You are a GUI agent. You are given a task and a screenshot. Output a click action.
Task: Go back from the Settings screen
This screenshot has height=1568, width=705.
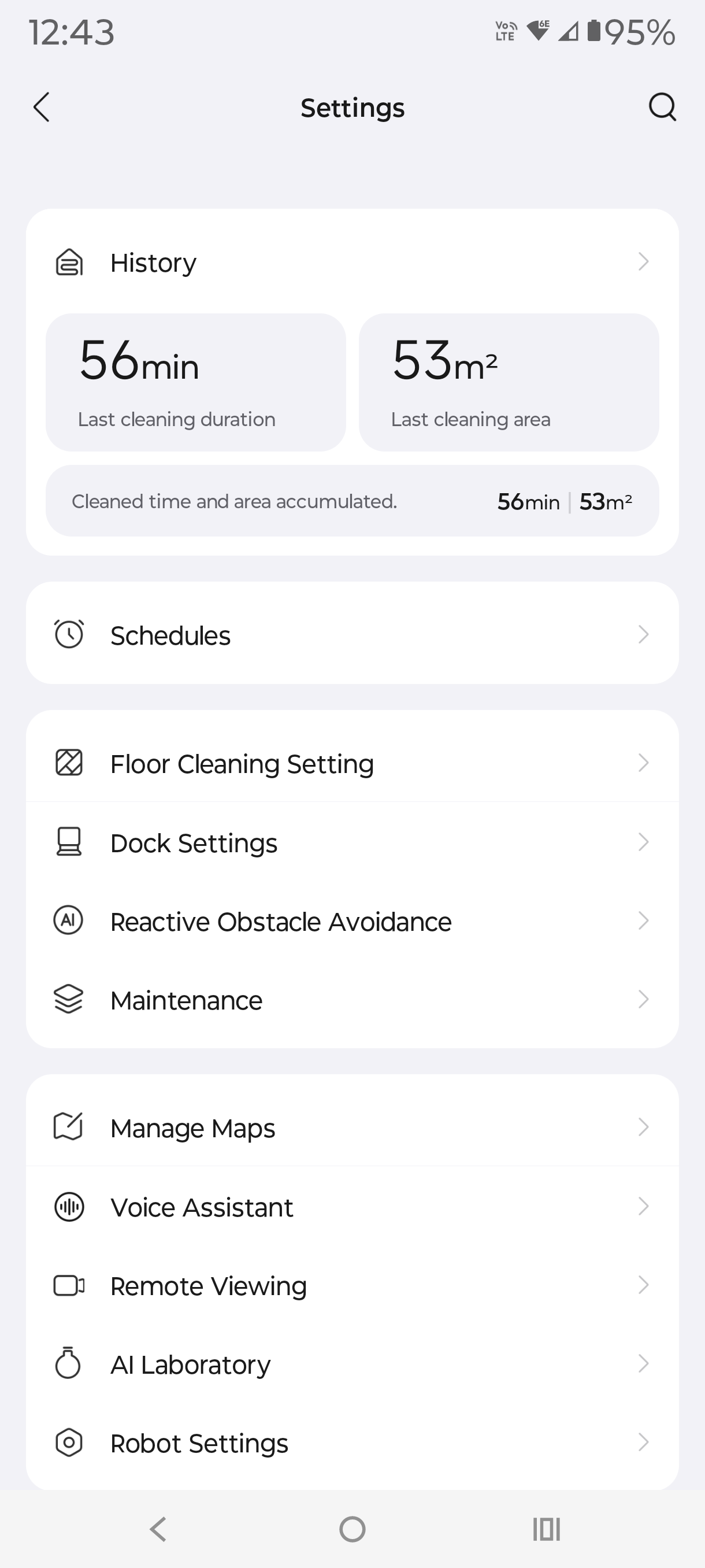click(x=42, y=108)
